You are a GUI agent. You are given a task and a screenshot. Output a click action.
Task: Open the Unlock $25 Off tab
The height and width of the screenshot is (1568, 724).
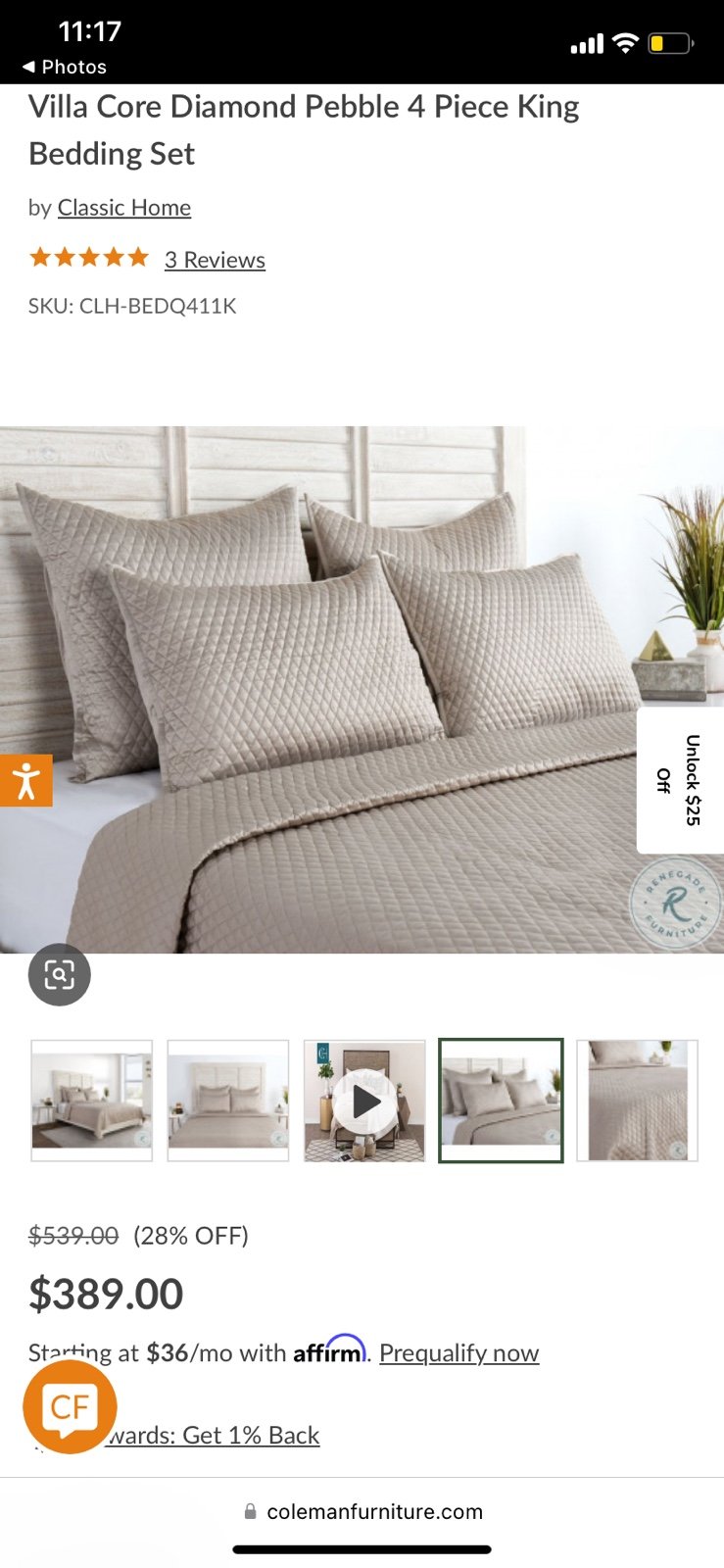[x=680, y=780]
